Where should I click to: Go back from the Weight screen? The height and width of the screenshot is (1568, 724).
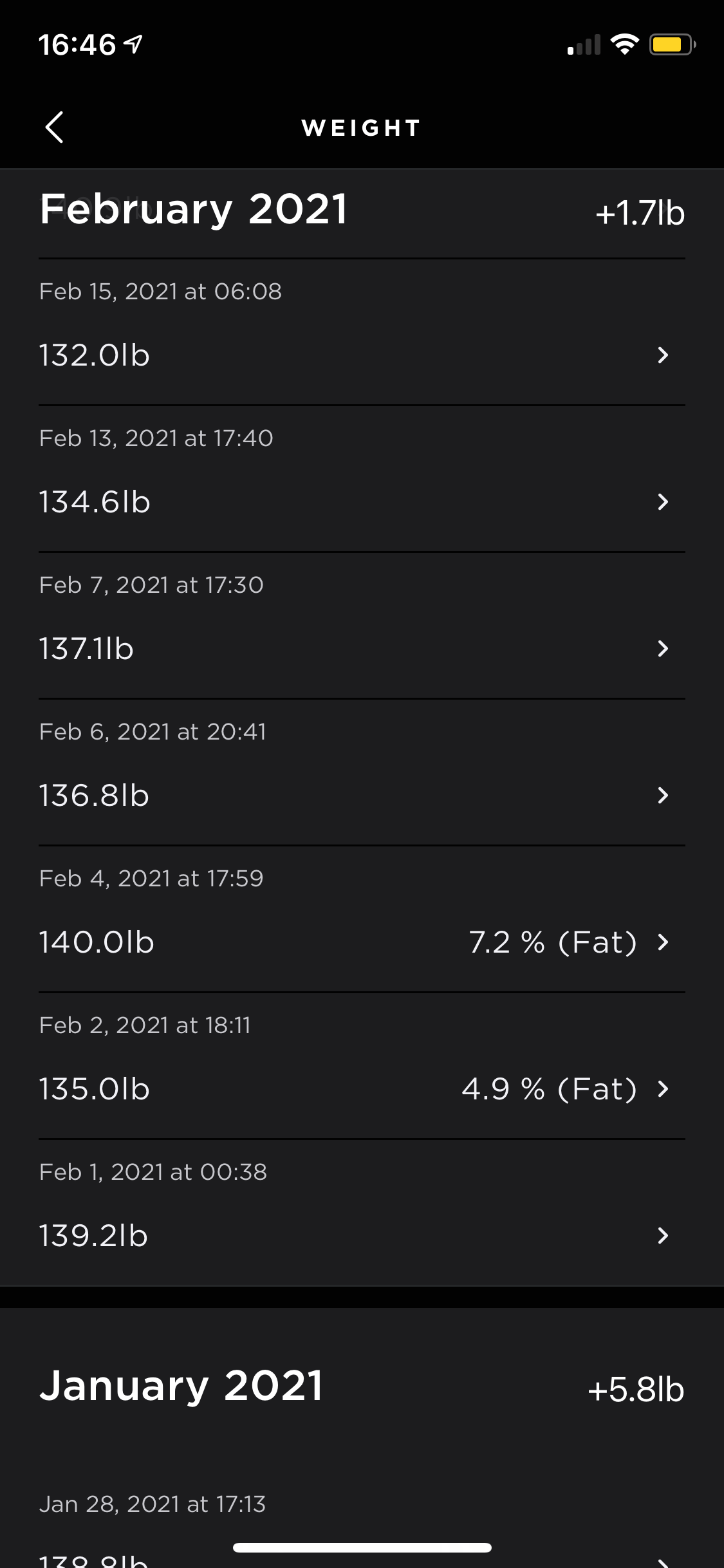click(x=55, y=127)
